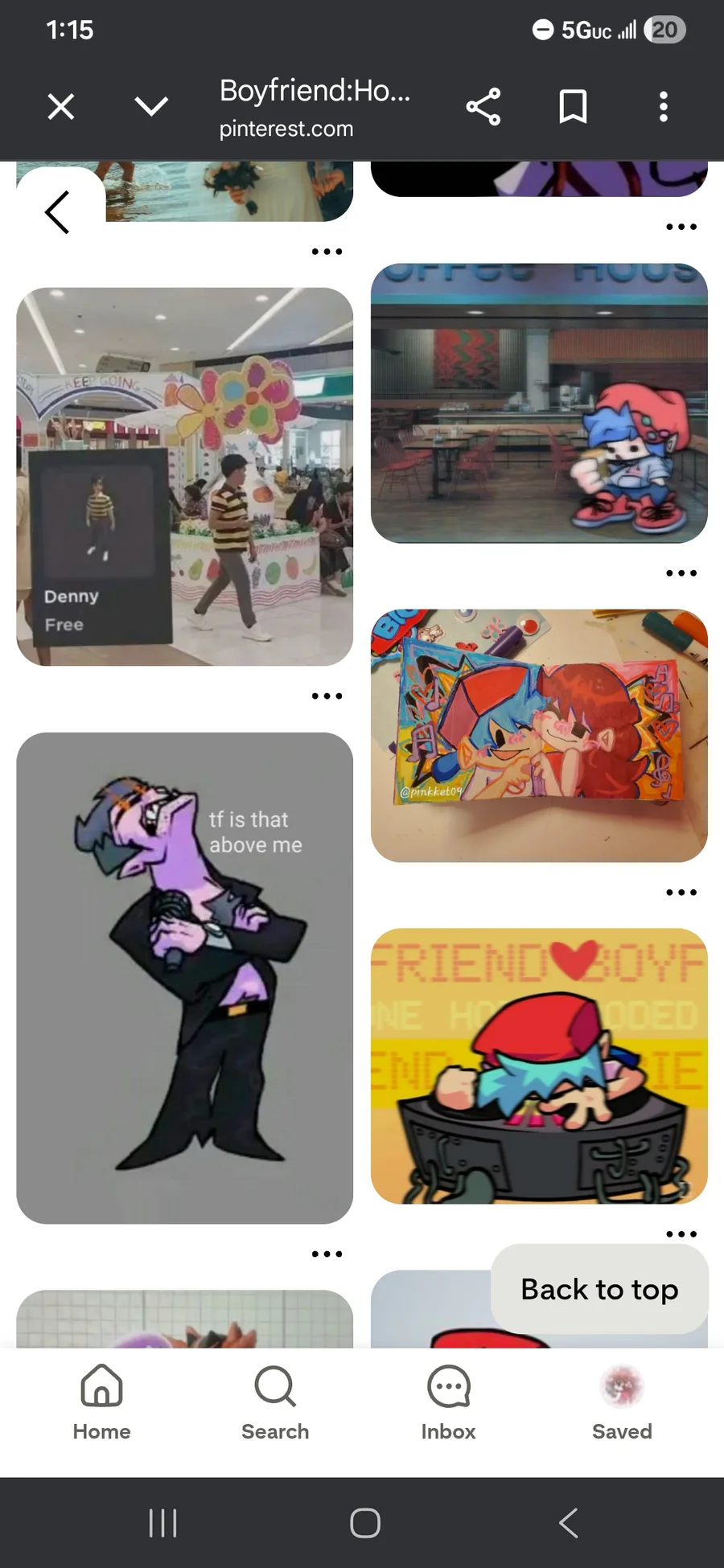Open more options for coffee house pin

click(x=681, y=573)
